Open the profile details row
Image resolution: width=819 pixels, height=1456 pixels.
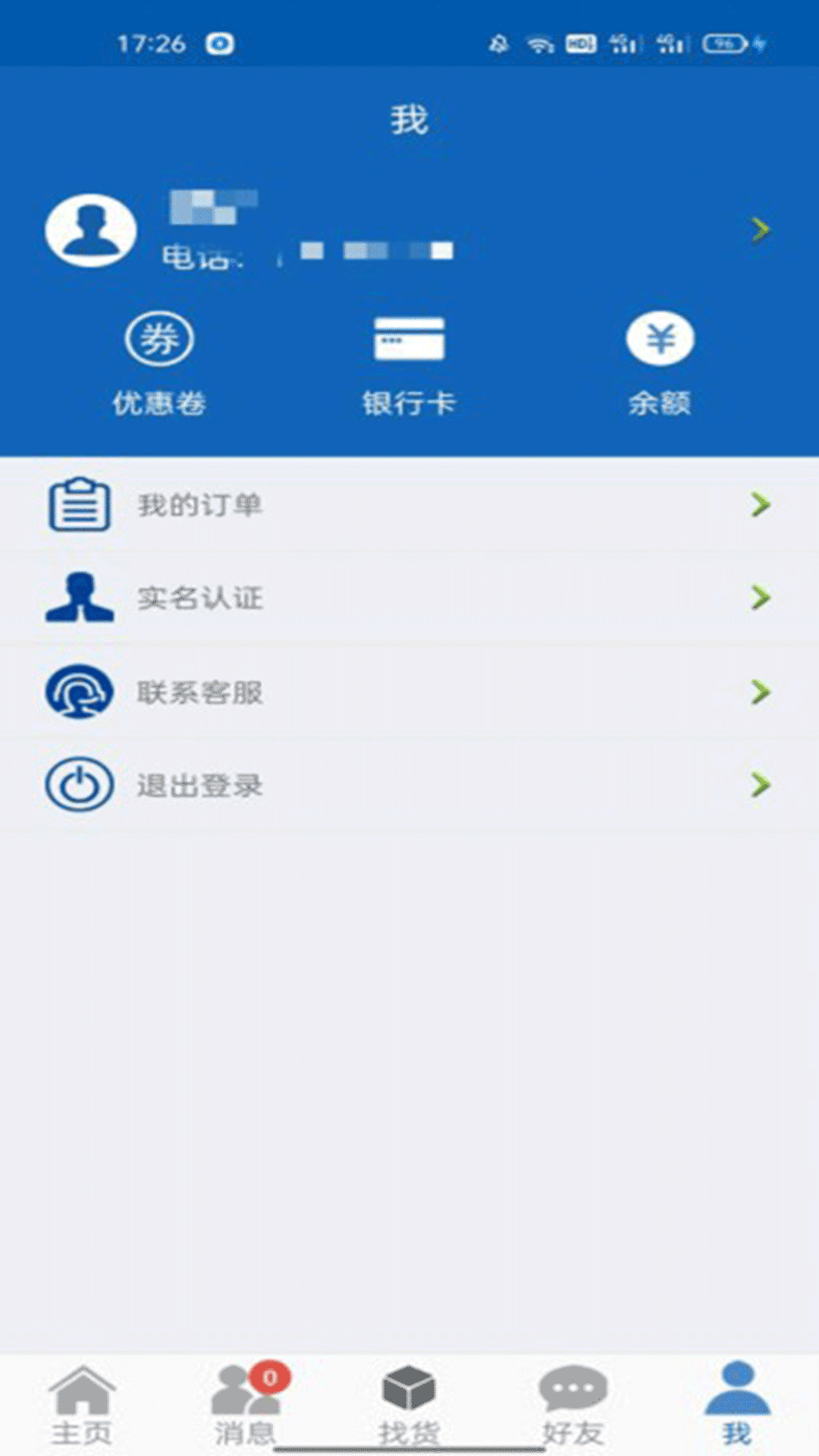[x=409, y=230]
